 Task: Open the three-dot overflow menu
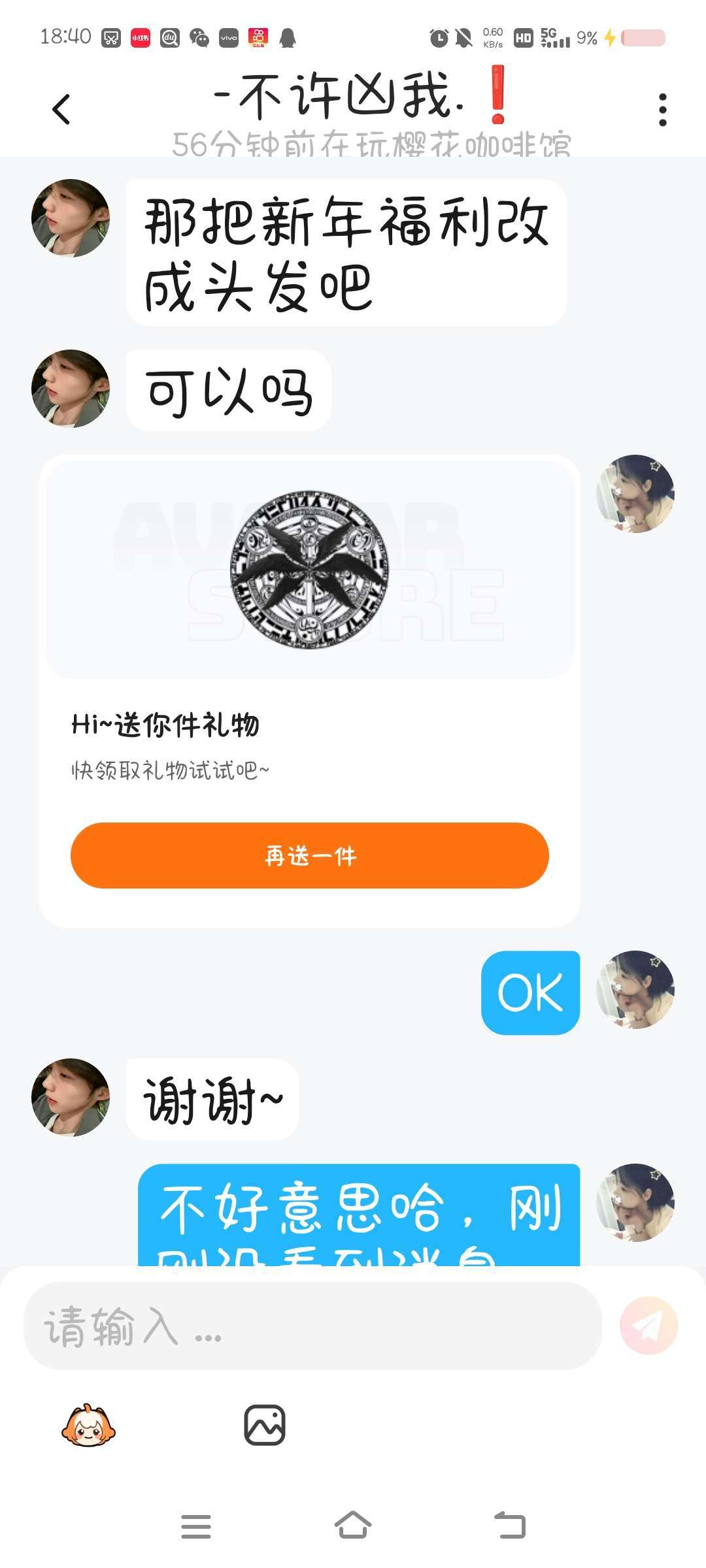tap(662, 109)
